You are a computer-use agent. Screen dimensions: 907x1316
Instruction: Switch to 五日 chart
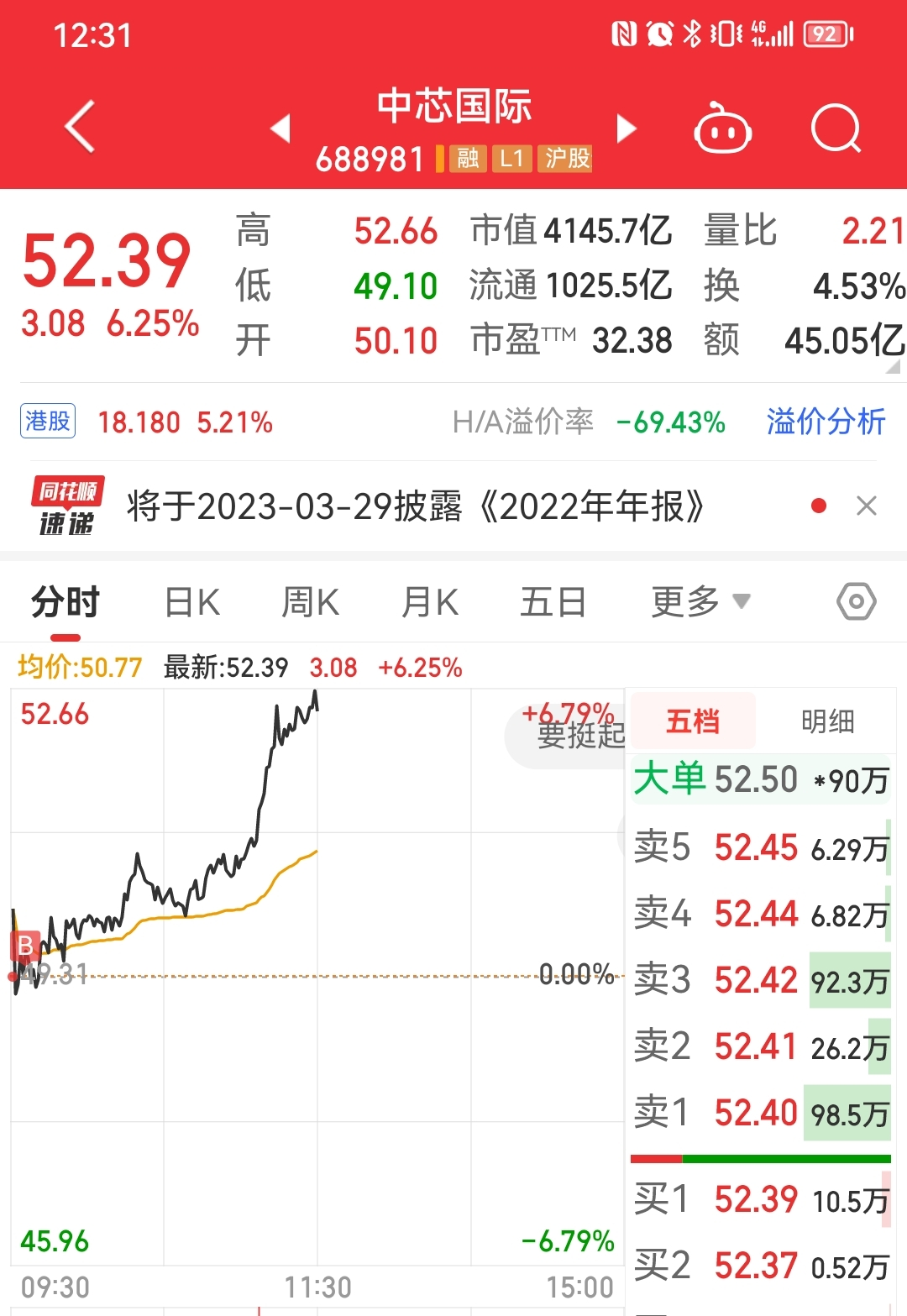[553, 602]
